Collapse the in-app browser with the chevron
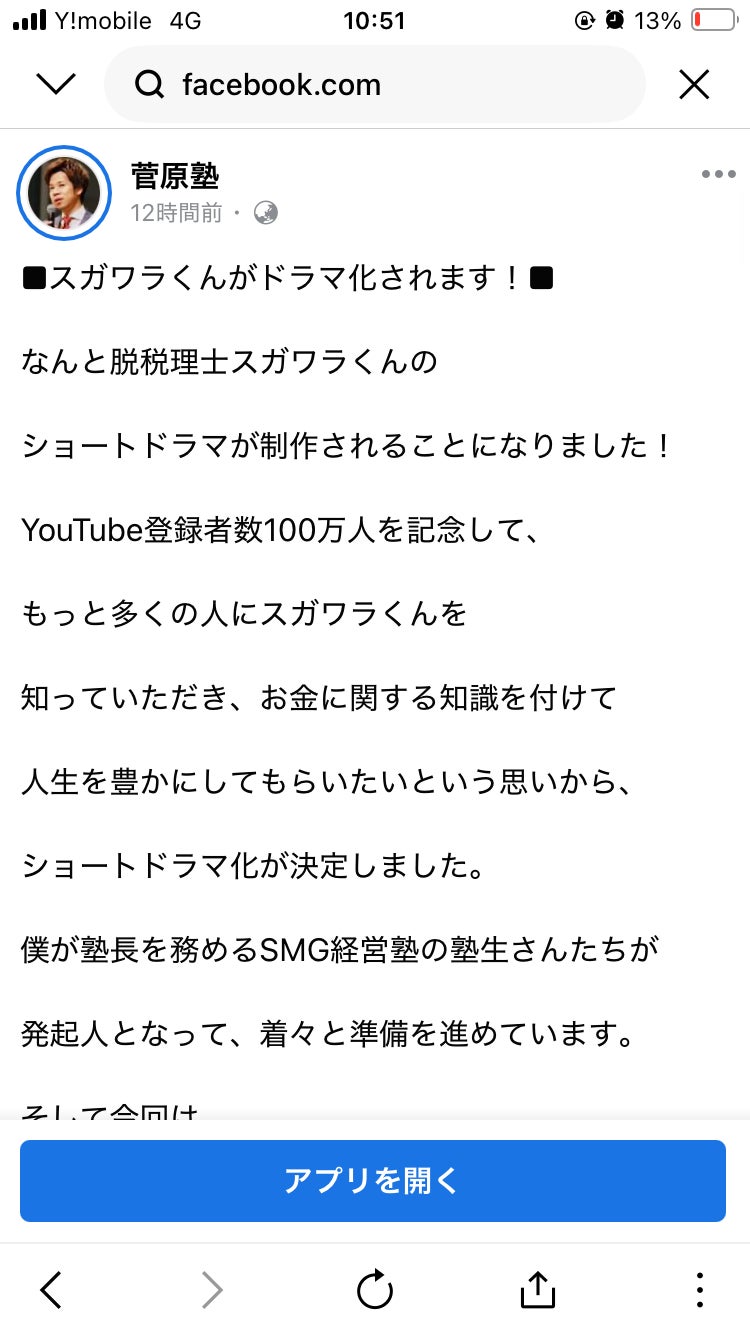This screenshot has width=750, height=1334. click(56, 85)
